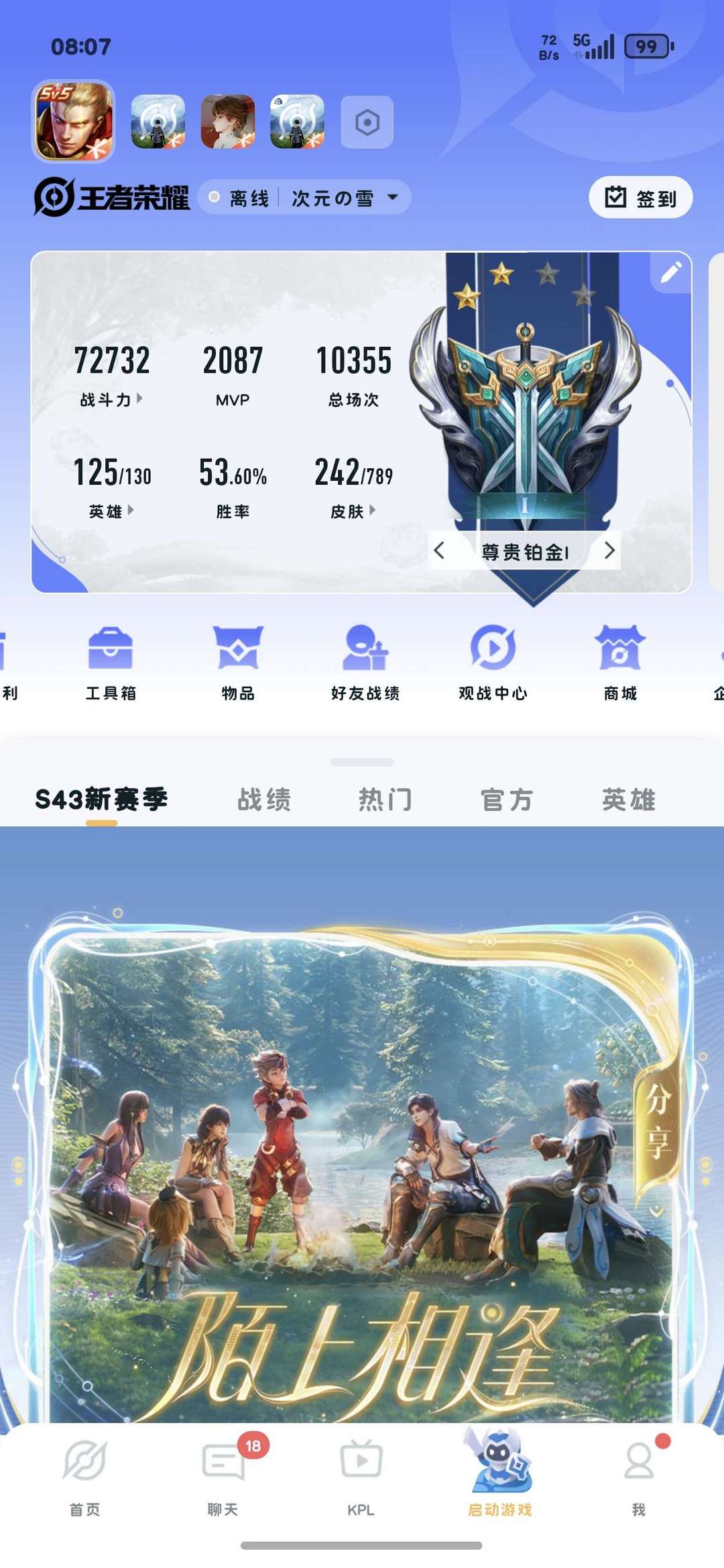Show the next rank with the right arrow
724x1568 pixels.
(x=609, y=551)
